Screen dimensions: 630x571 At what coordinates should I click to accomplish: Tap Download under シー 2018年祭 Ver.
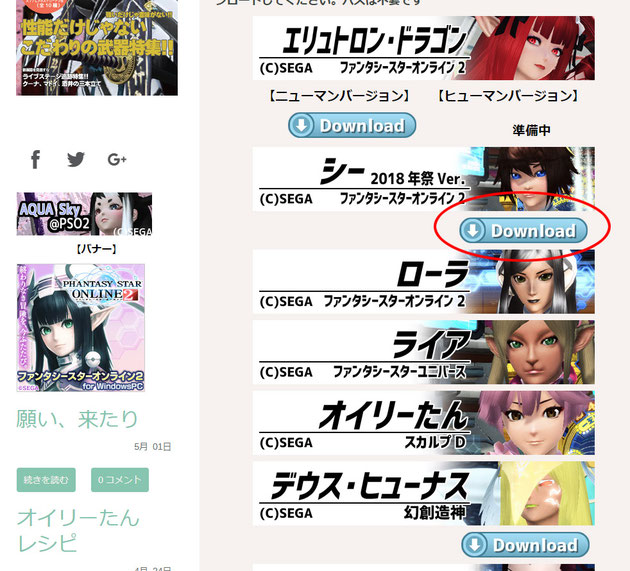523,231
